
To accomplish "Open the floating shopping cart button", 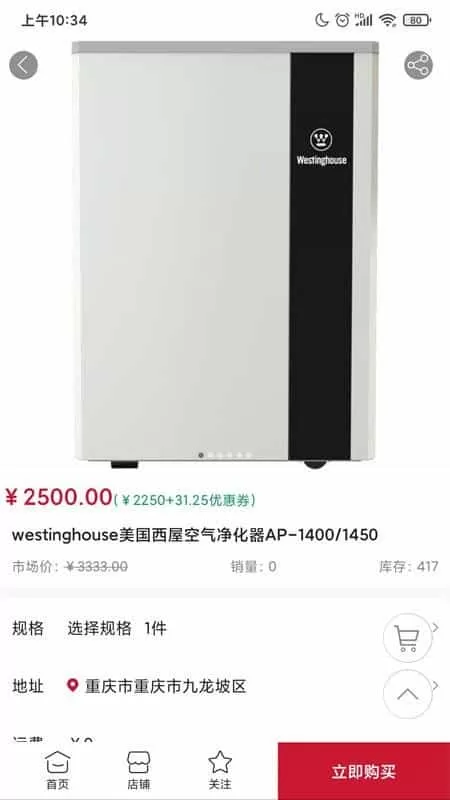I will (x=408, y=638).
